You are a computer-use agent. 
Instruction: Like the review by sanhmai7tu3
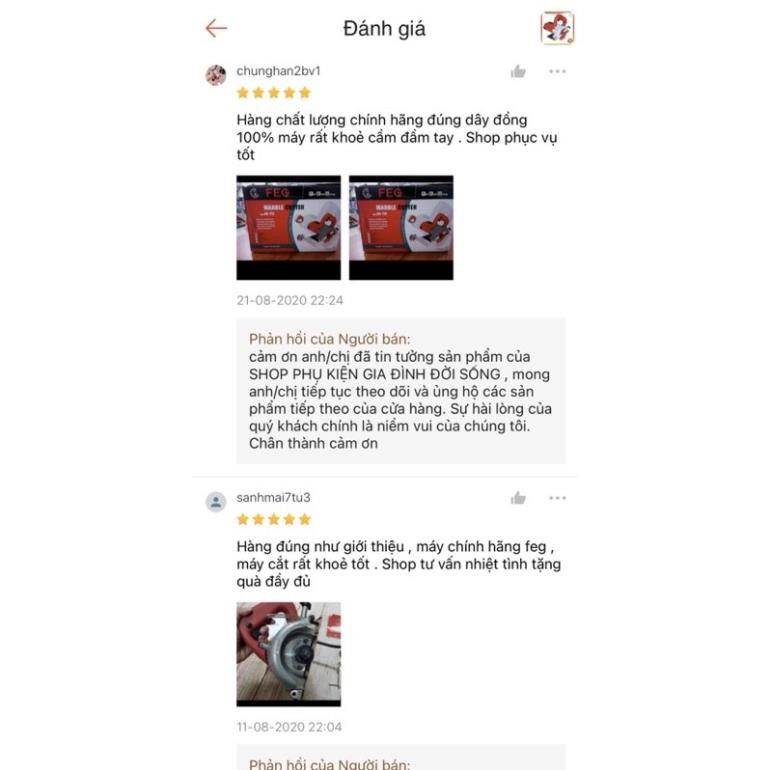518,498
